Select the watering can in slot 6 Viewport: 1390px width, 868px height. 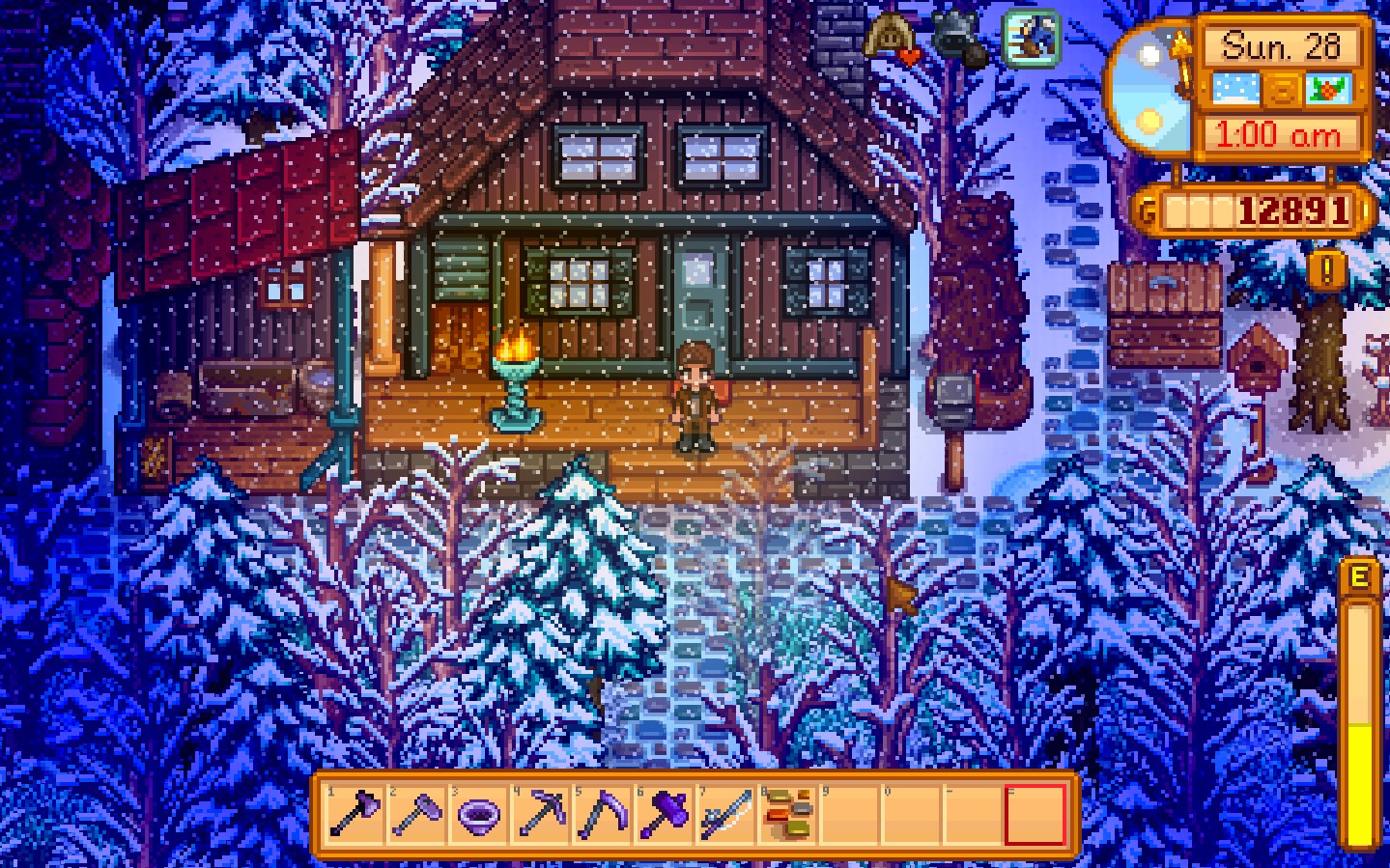(x=664, y=814)
